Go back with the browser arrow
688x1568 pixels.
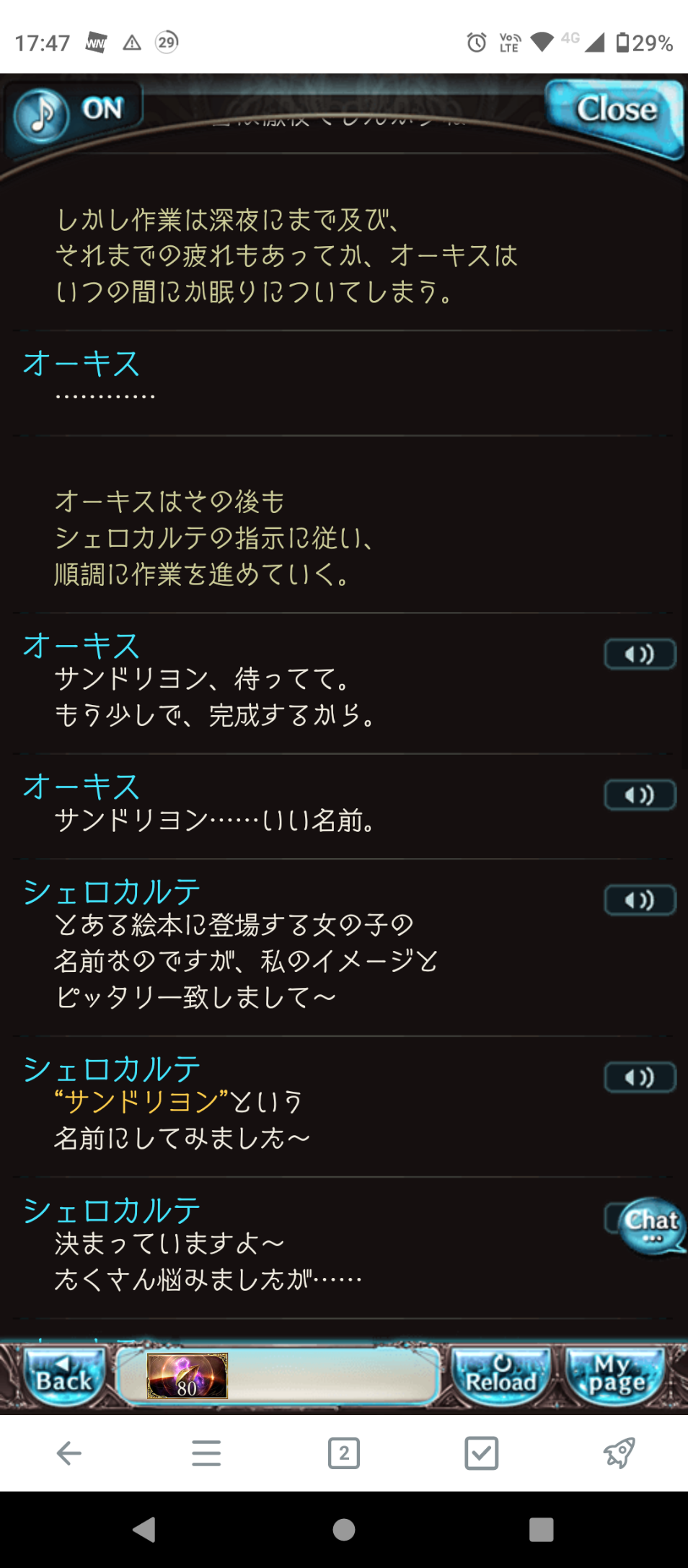pyautogui.click(x=69, y=1453)
